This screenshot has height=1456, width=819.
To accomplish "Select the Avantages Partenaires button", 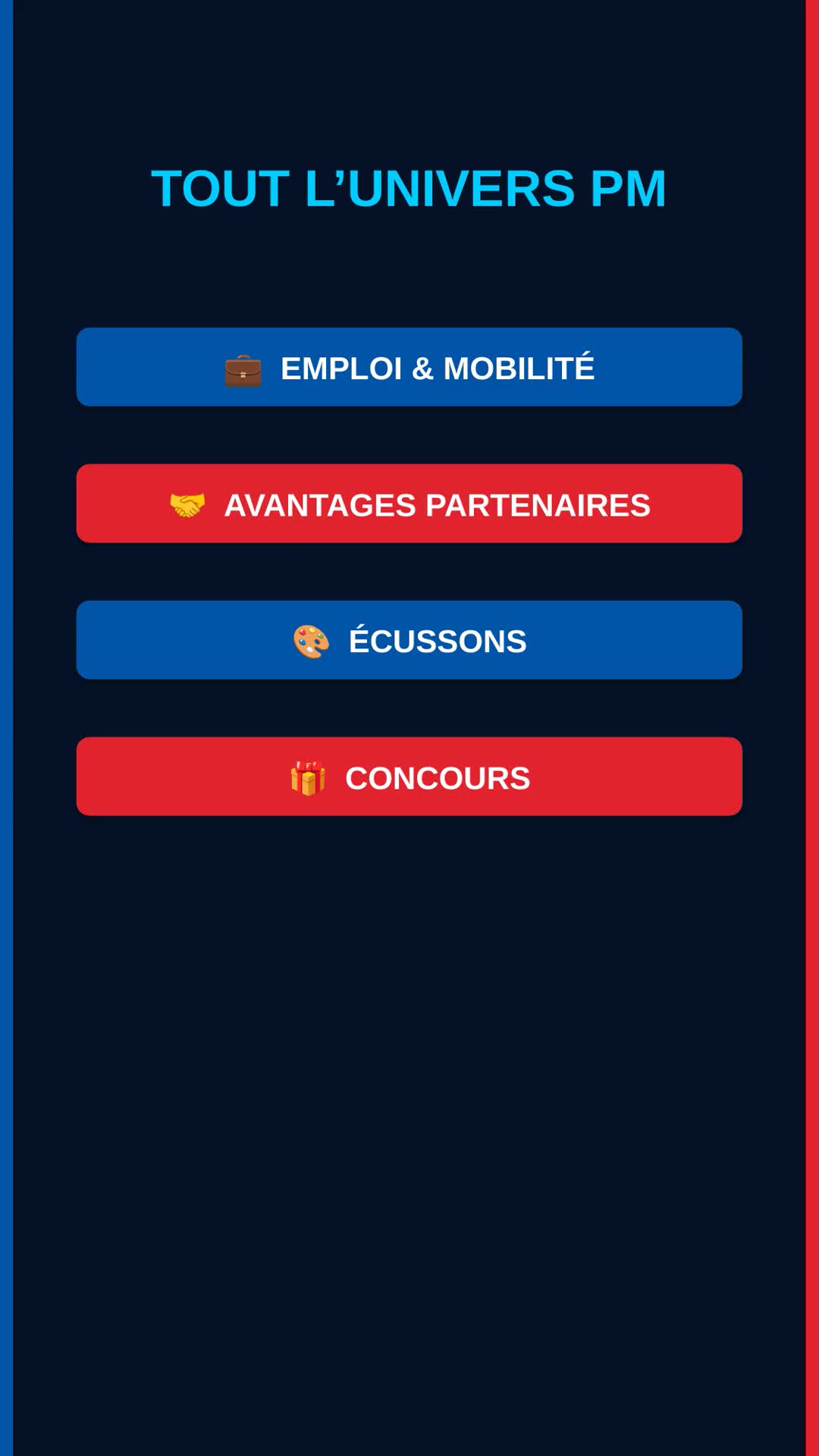I will click(x=409, y=504).
